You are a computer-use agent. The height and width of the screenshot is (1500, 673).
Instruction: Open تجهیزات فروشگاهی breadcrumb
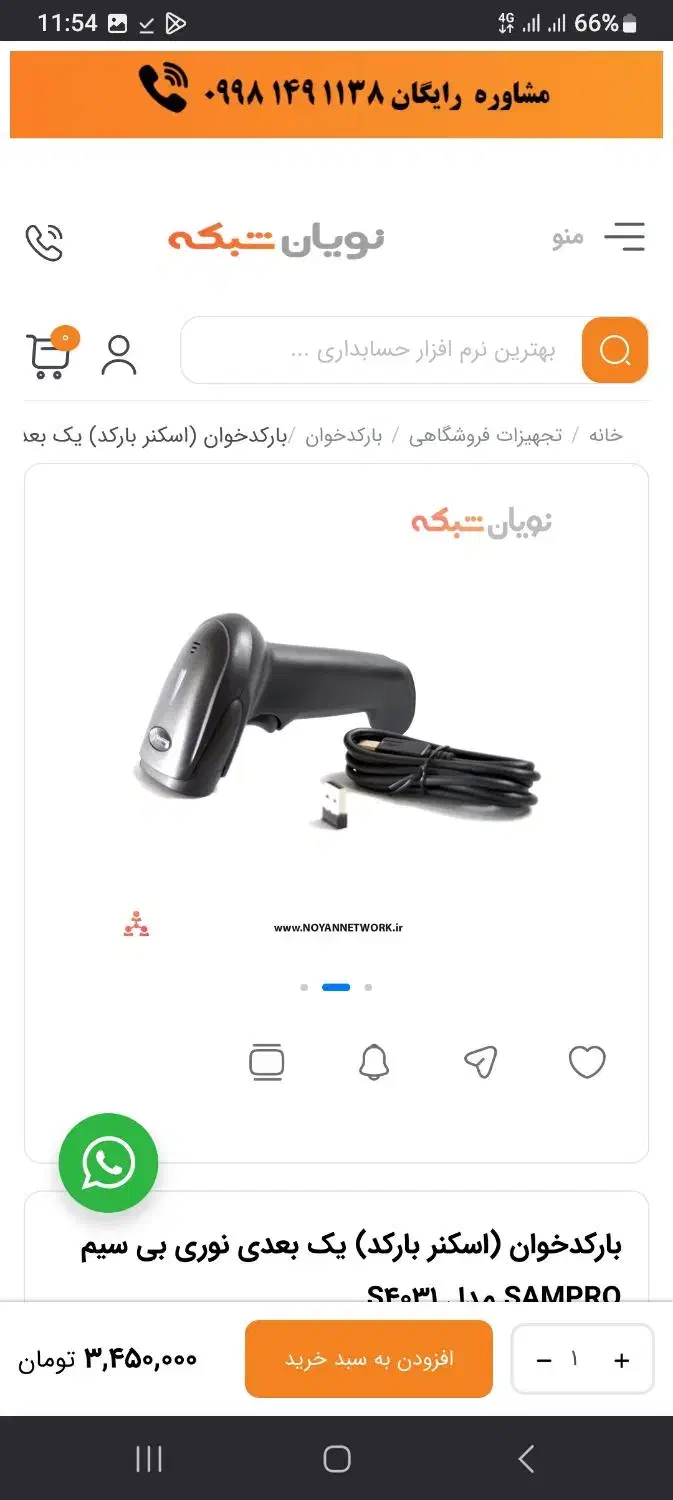tap(485, 435)
